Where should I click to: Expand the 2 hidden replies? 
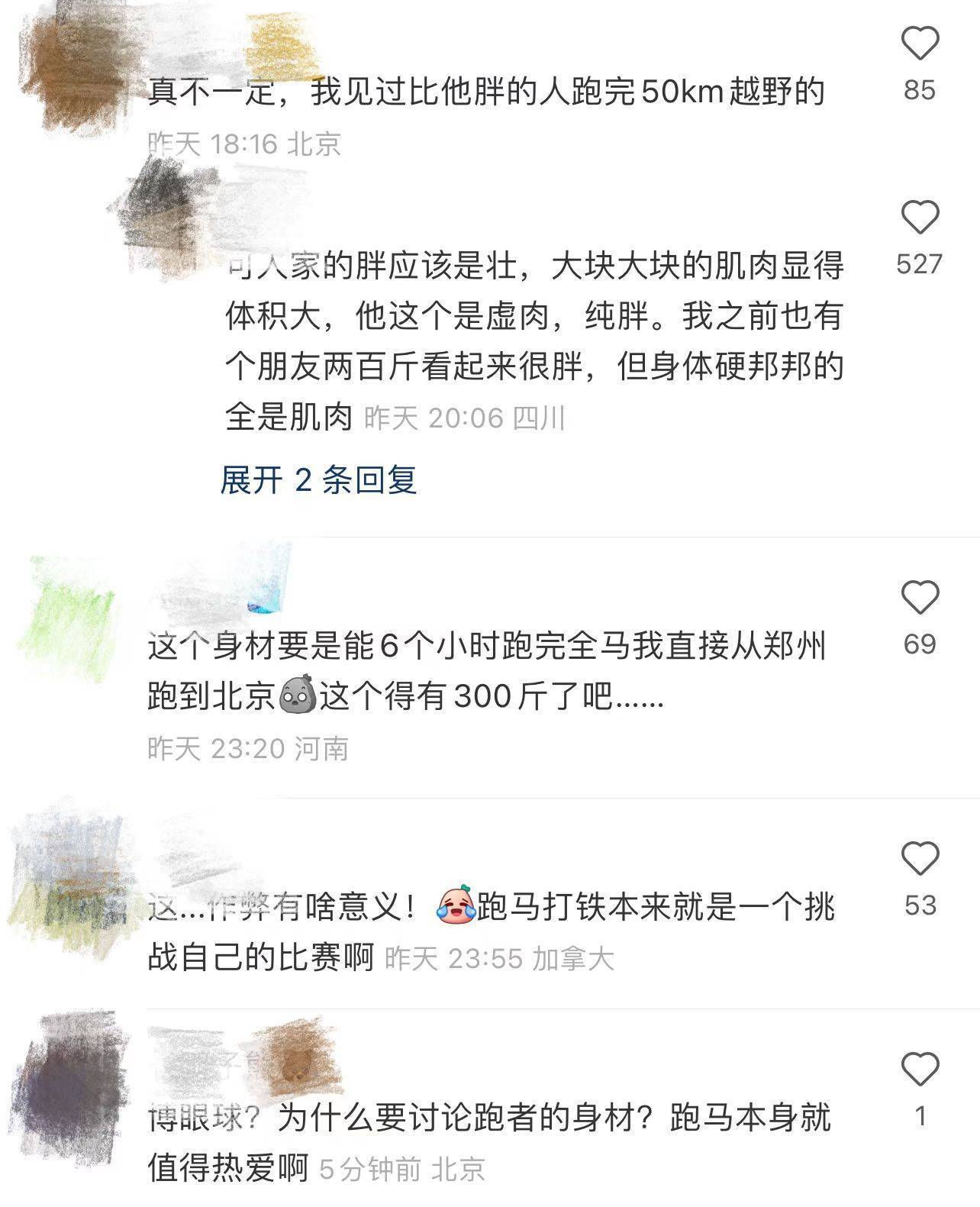tap(318, 480)
